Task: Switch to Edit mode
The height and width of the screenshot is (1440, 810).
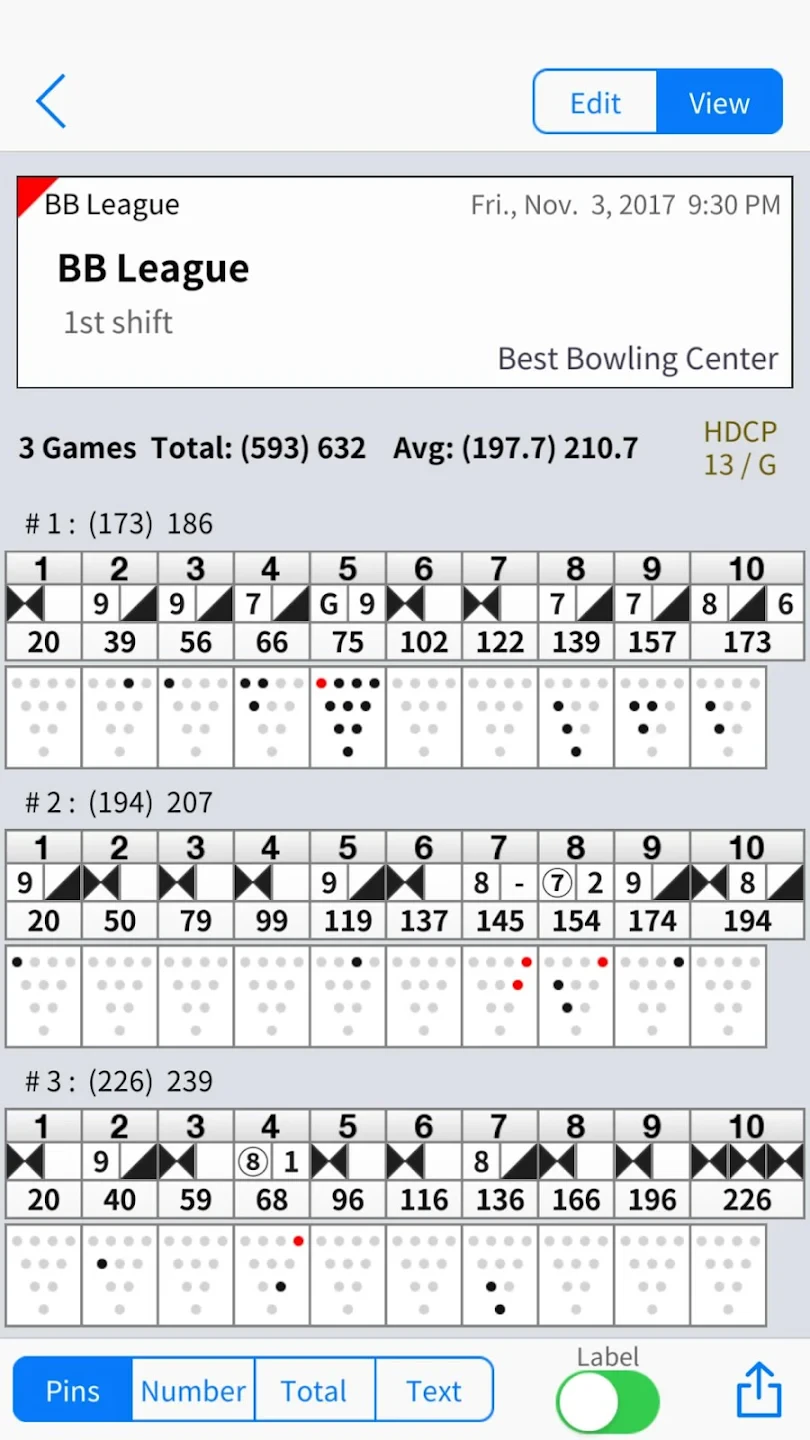Action: point(595,102)
